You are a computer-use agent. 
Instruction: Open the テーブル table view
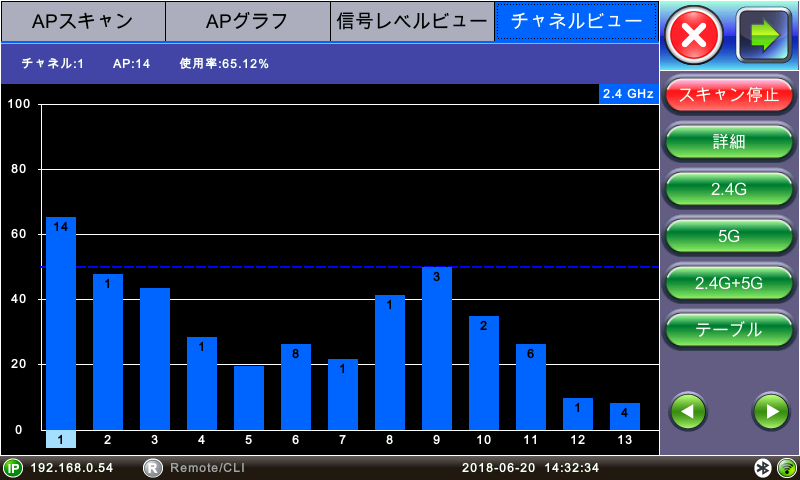tap(729, 329)
